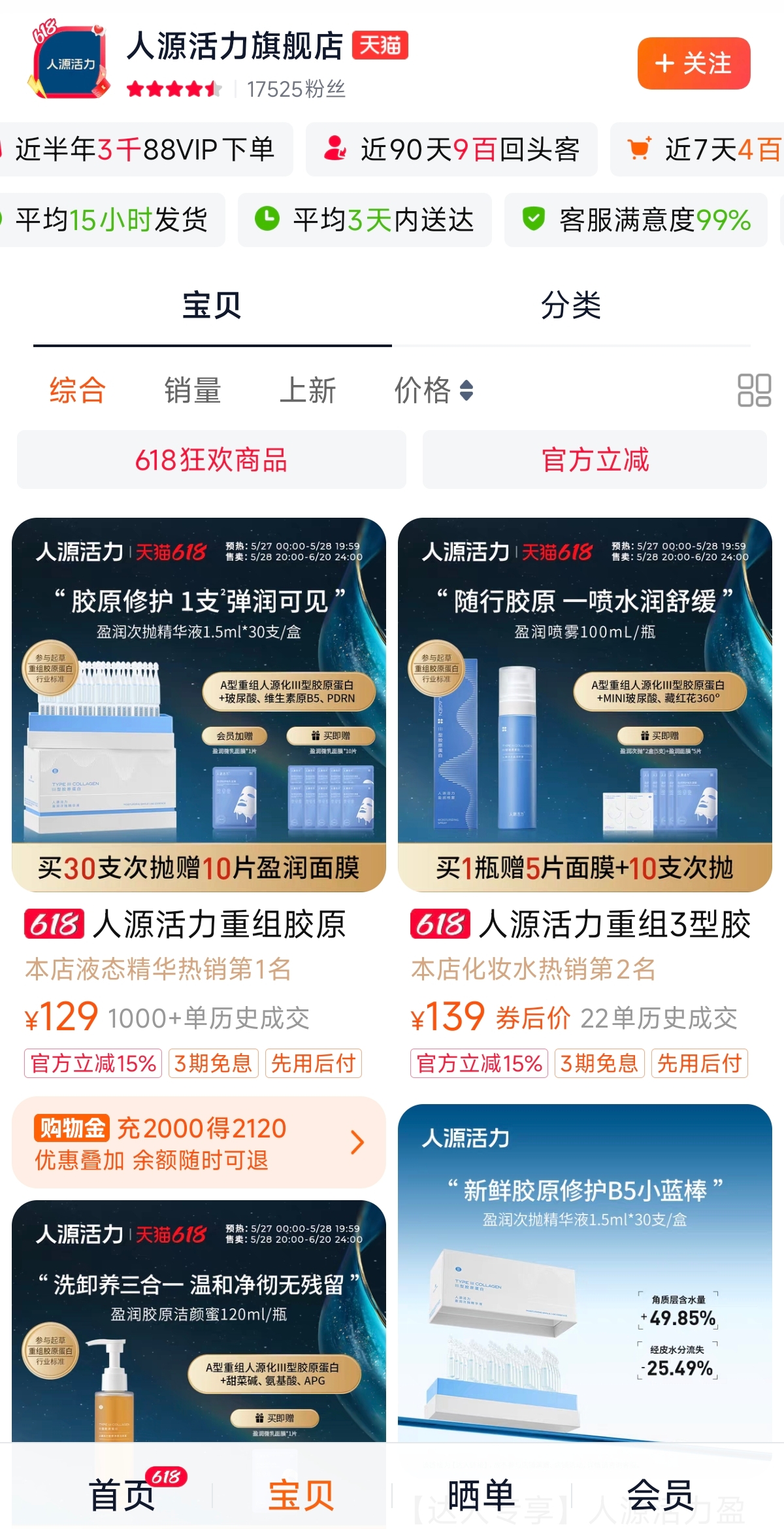The image size is (784, 1529).
Task: Open the 洗卸养三合一 cleanser product card
Action: tap(199, 1320)
